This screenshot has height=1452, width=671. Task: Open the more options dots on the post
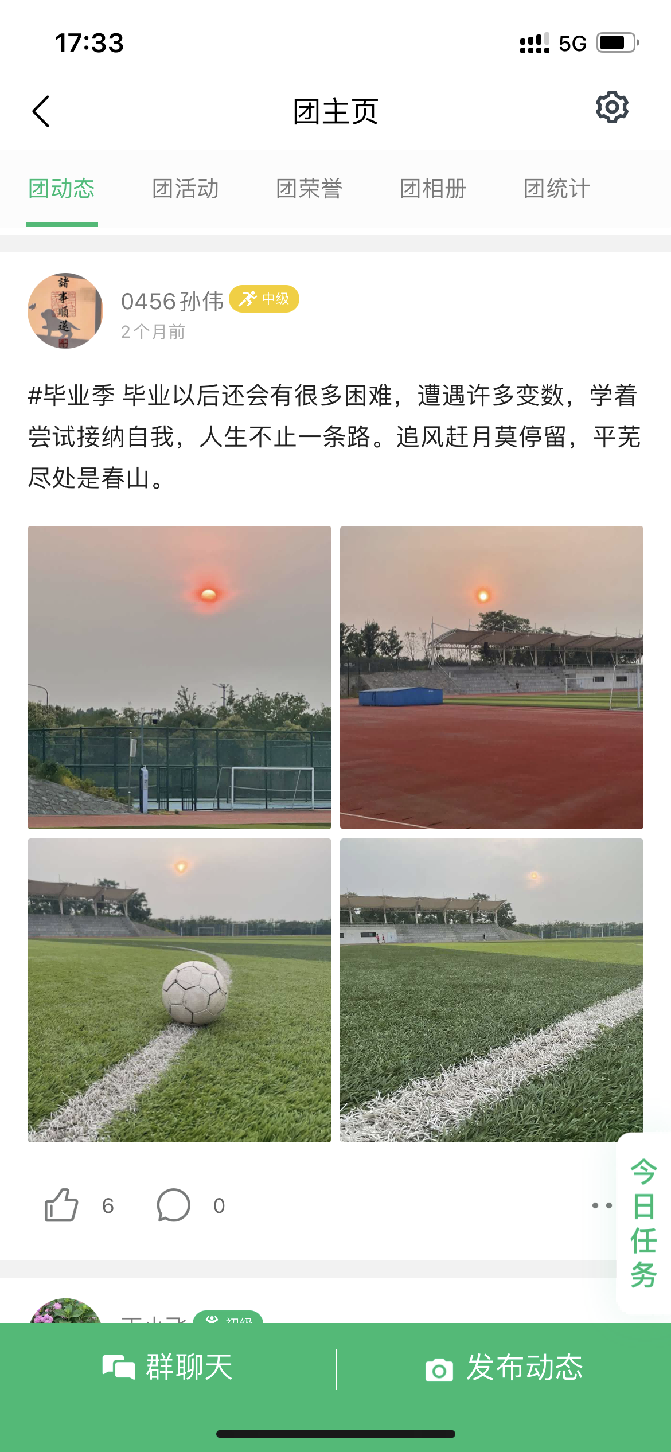[x=601, y=1205]
